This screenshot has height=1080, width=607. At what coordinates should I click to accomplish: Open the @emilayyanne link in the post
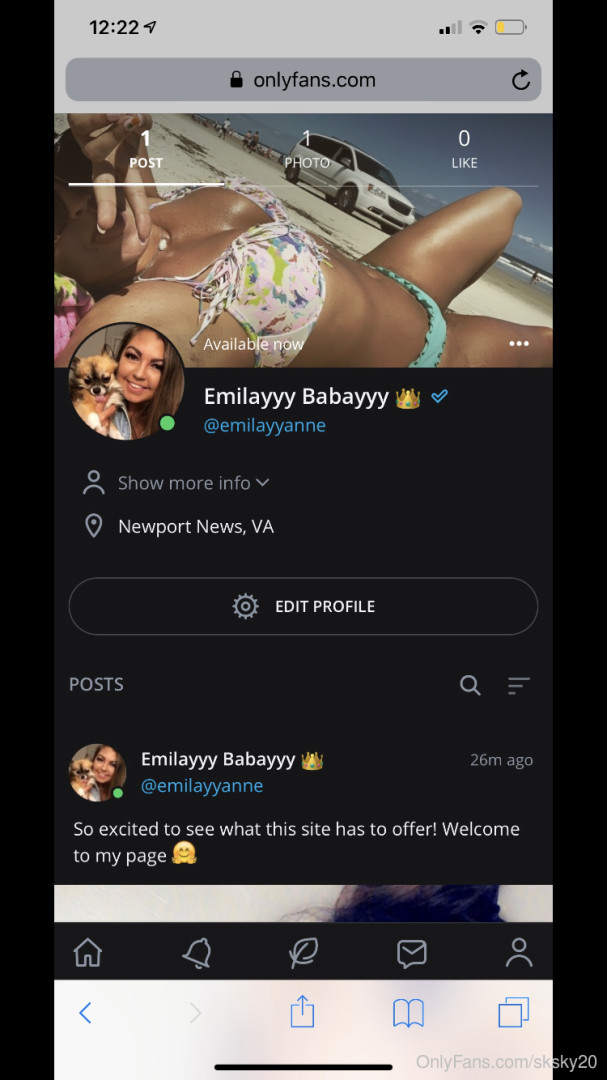pos(201,786)
